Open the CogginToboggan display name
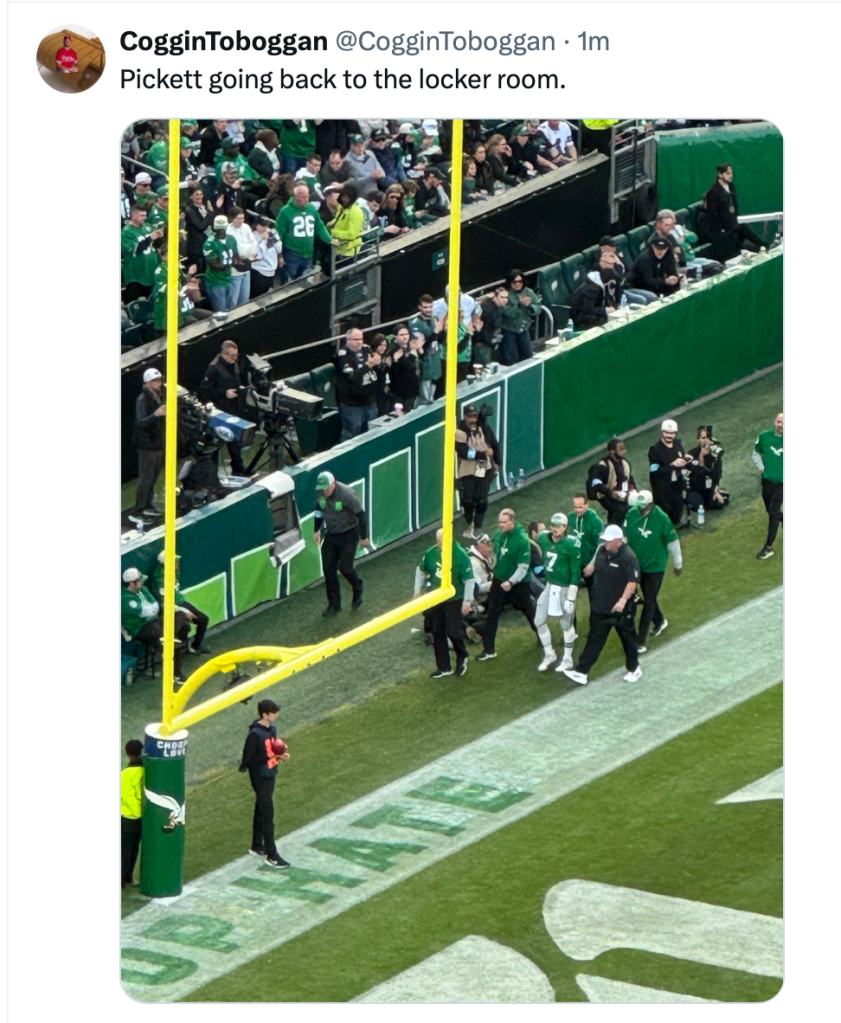This screenshot has height=1023, width=841. [224, 42]
